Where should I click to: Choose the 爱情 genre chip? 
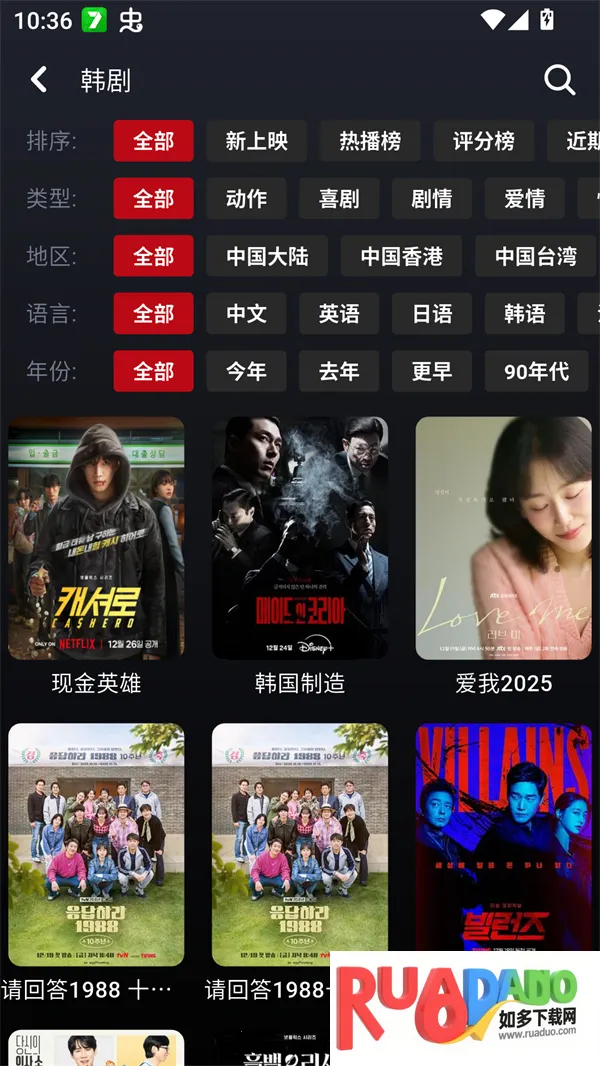pyautogui.click(x=525, y=199)
